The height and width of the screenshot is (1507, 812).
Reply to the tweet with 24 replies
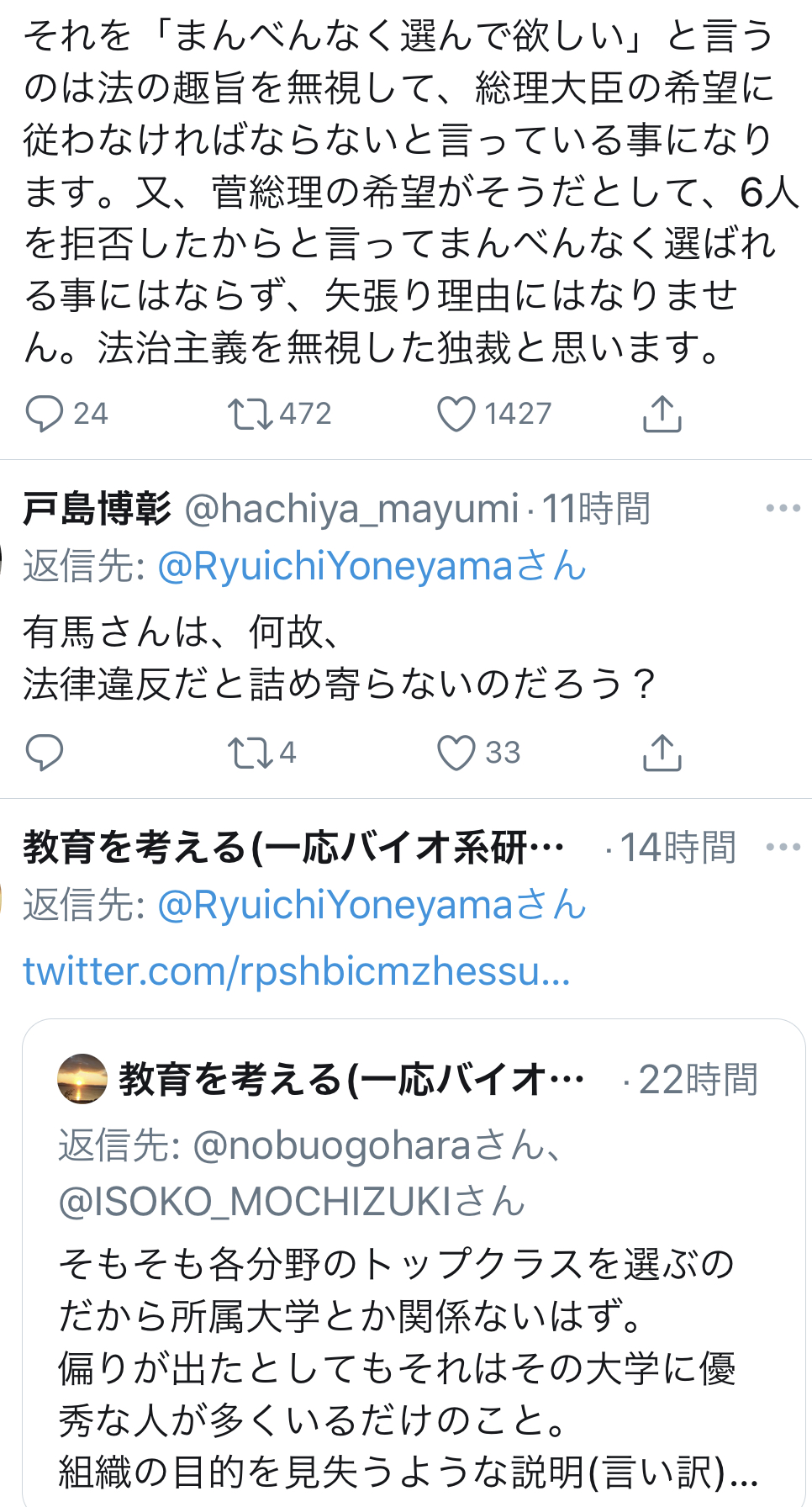(x=45, y=414)
